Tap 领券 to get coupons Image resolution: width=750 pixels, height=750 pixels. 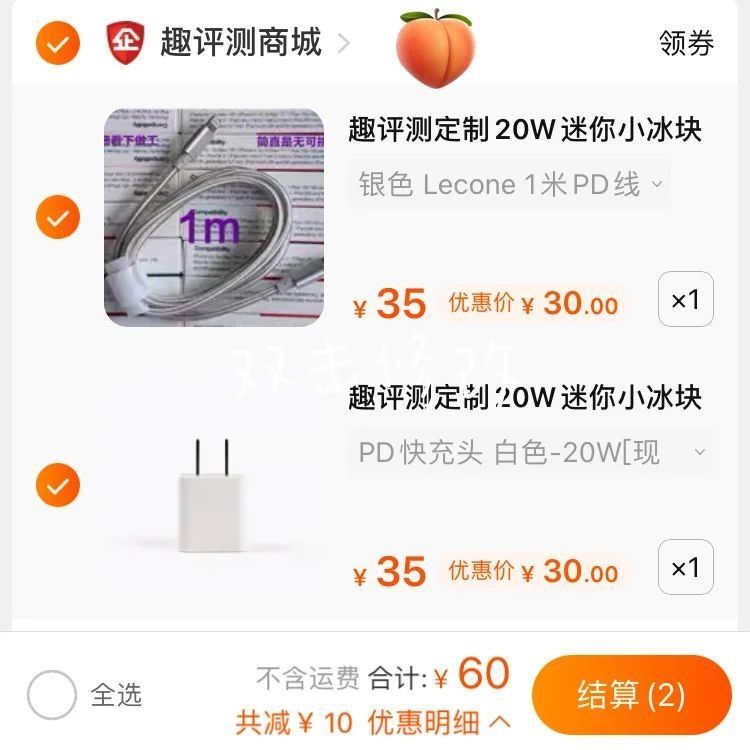[x=686, y=43]
